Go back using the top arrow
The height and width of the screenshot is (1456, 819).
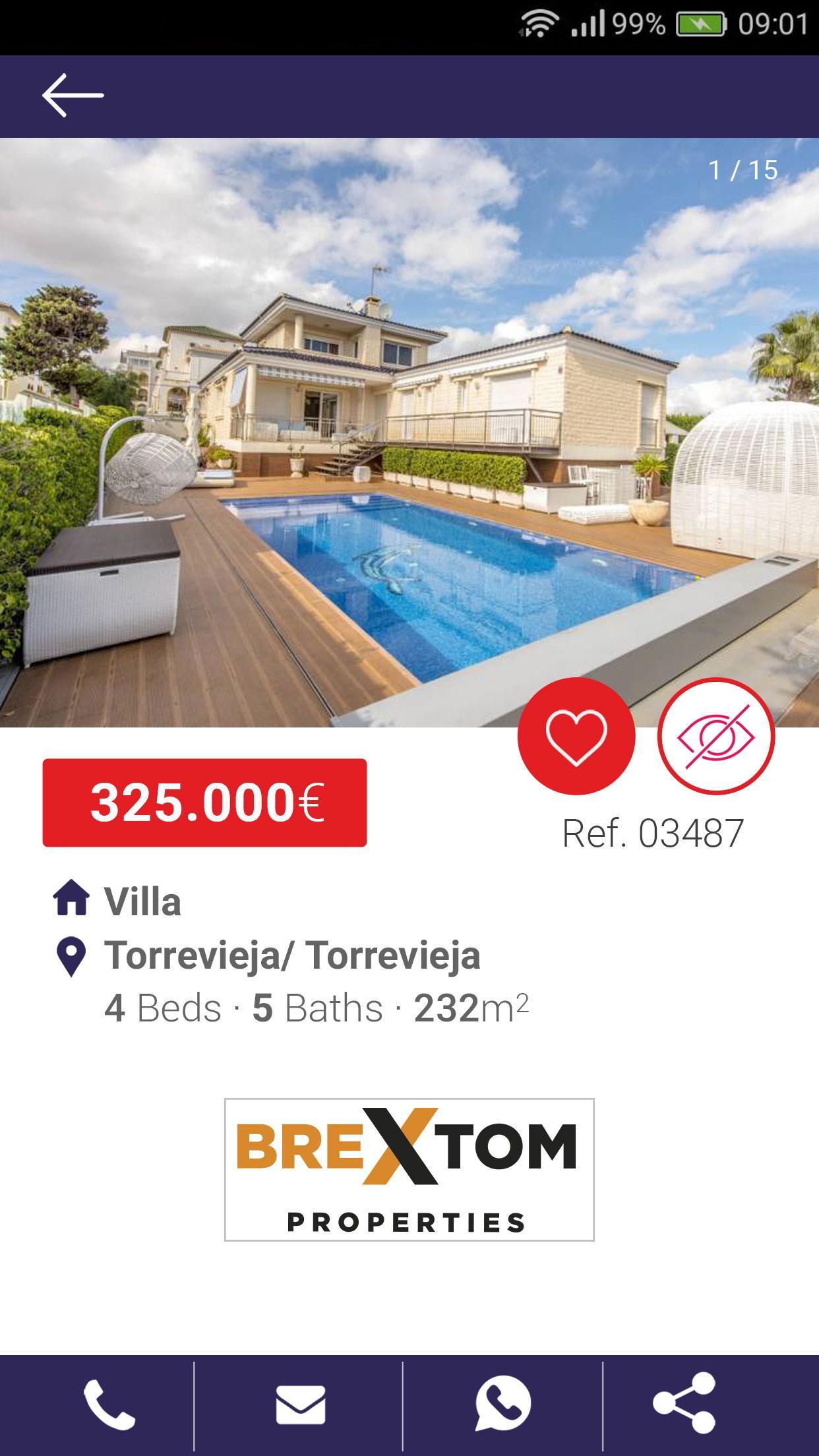click(73, 96)
